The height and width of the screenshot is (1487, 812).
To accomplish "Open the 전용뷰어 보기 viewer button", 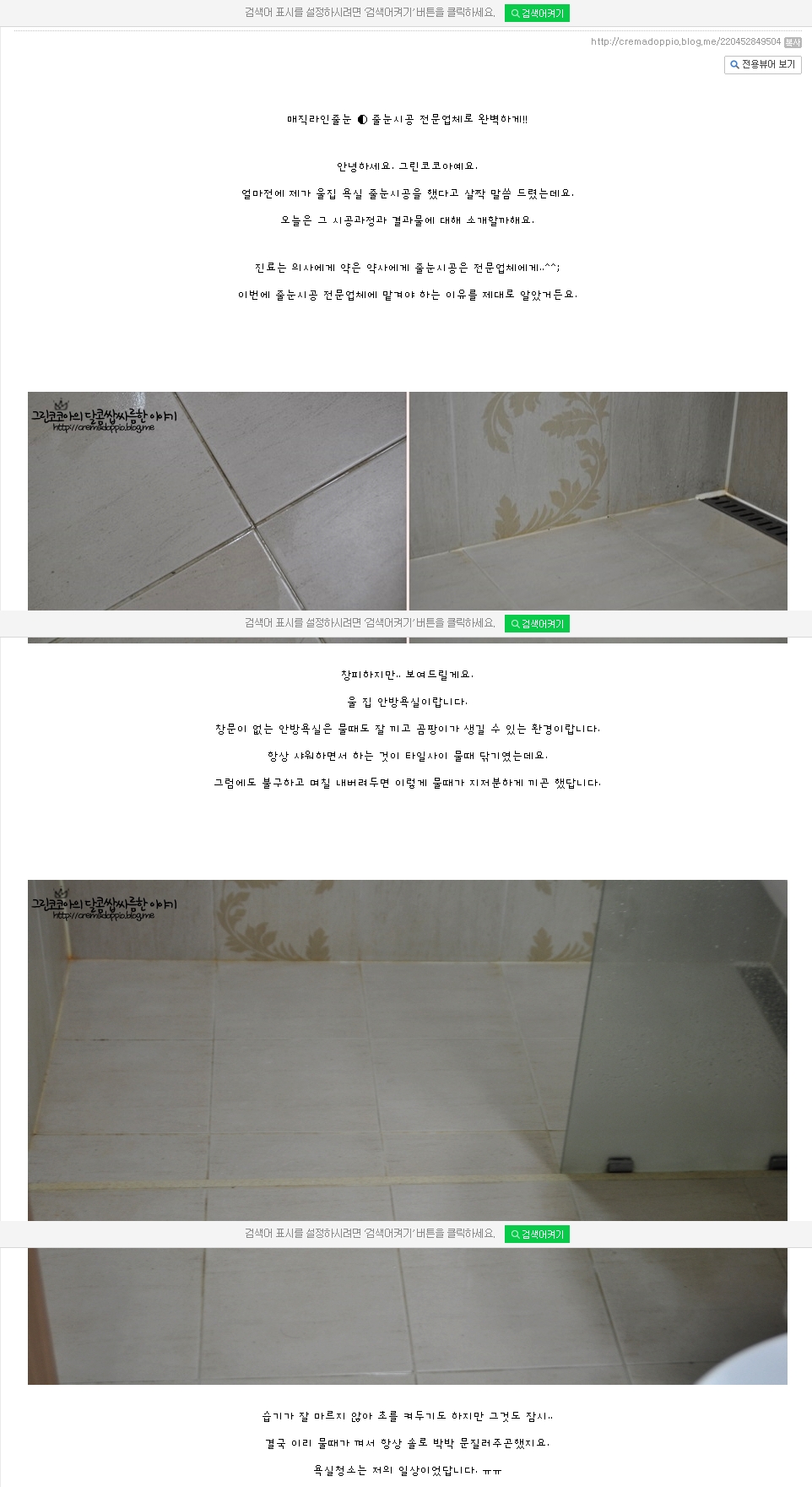I will click(x=762, y=65).
